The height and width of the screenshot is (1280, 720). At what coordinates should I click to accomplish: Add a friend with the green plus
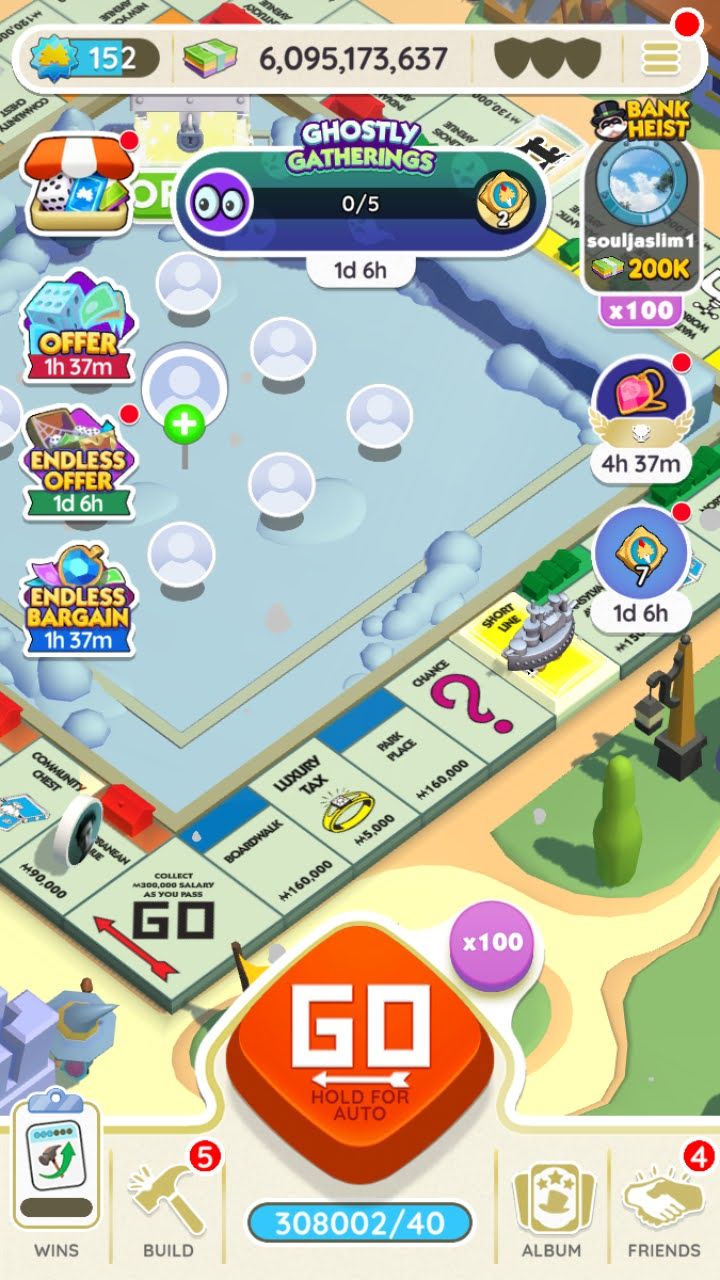184,425
